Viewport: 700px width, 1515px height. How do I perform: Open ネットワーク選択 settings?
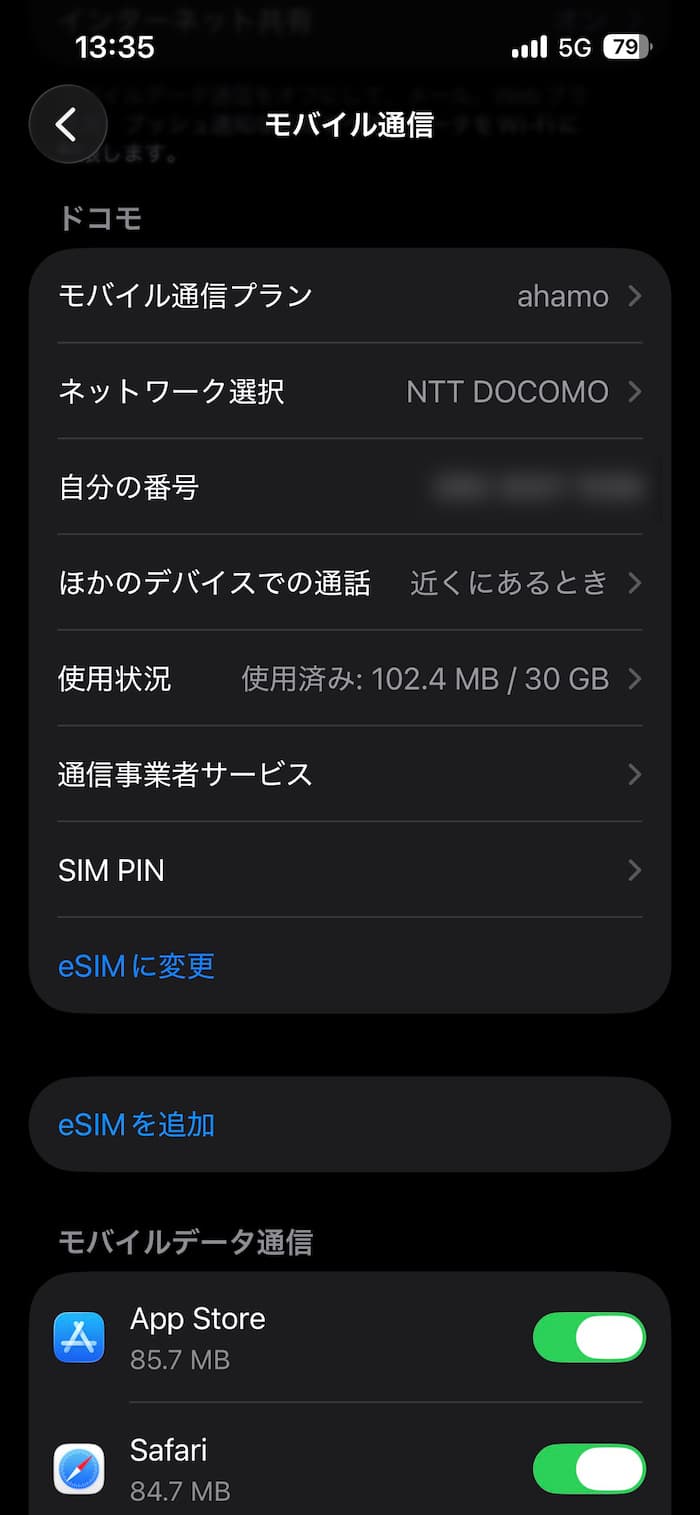point(350,391)
